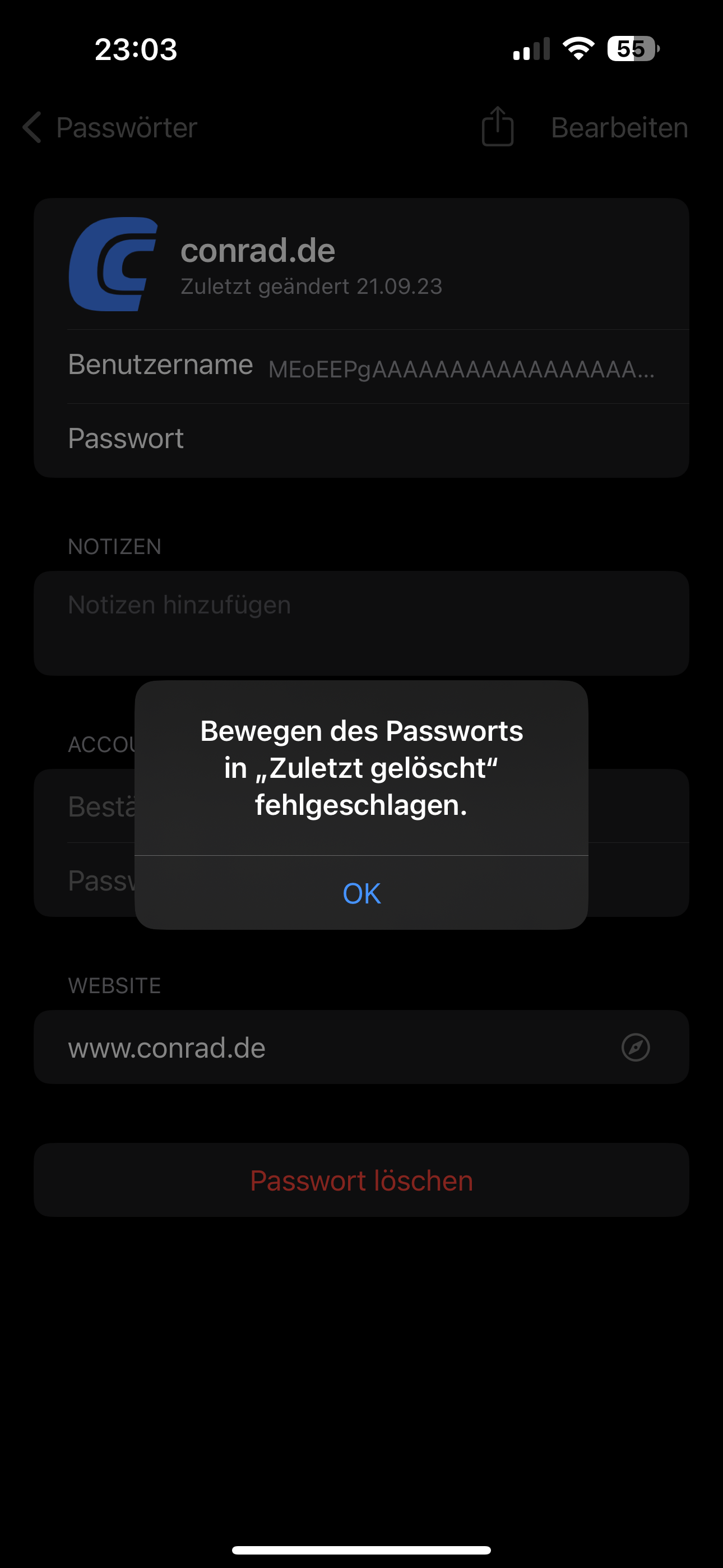The width and height of the screenshot is (723, 1568).
Task: Reveal the Passwort field
Action: 361,439
